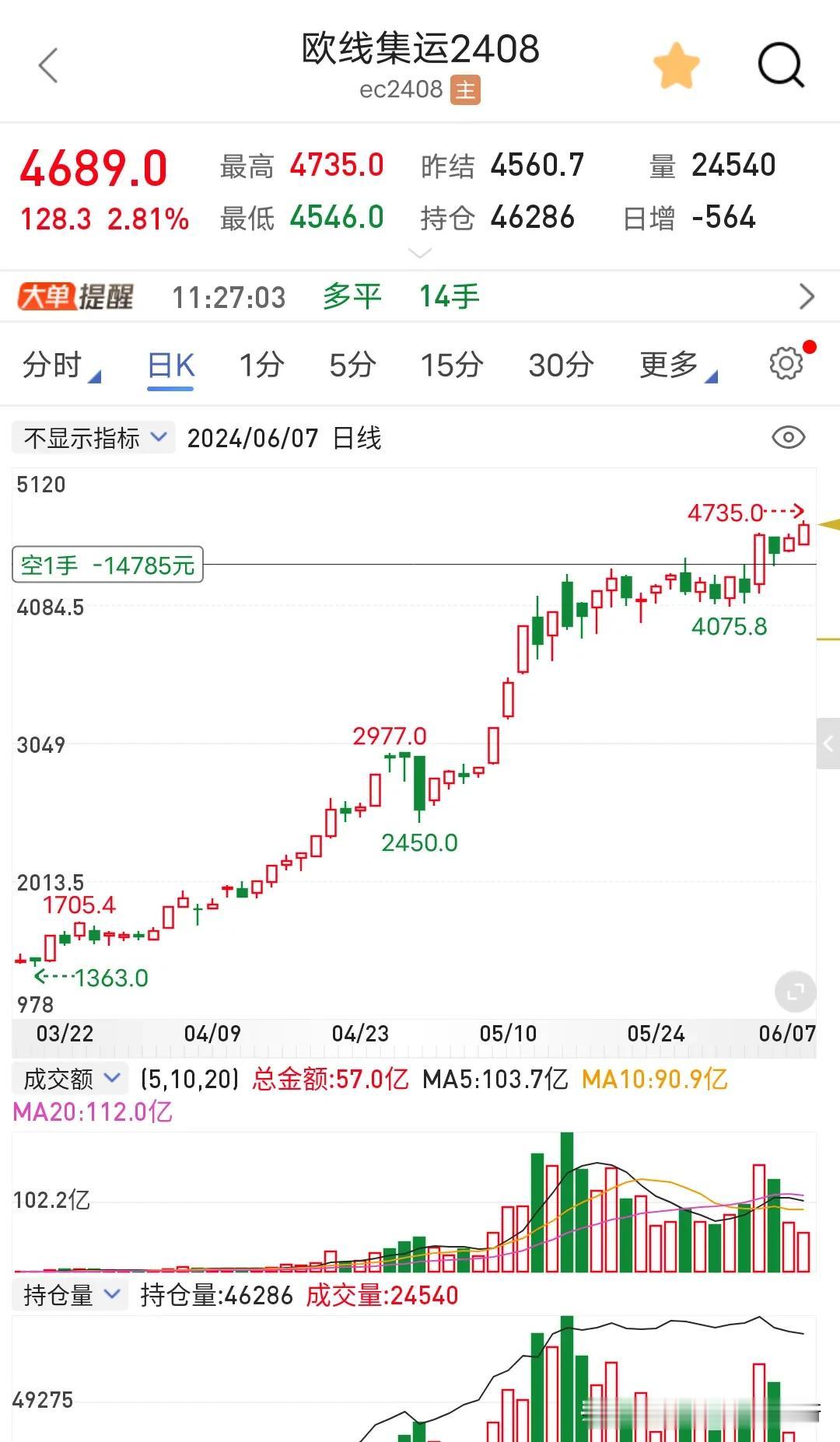The width and height of the screenshot is (840, 1442).
Task: Go back using the top-left arrow
Action: [48, 65]
